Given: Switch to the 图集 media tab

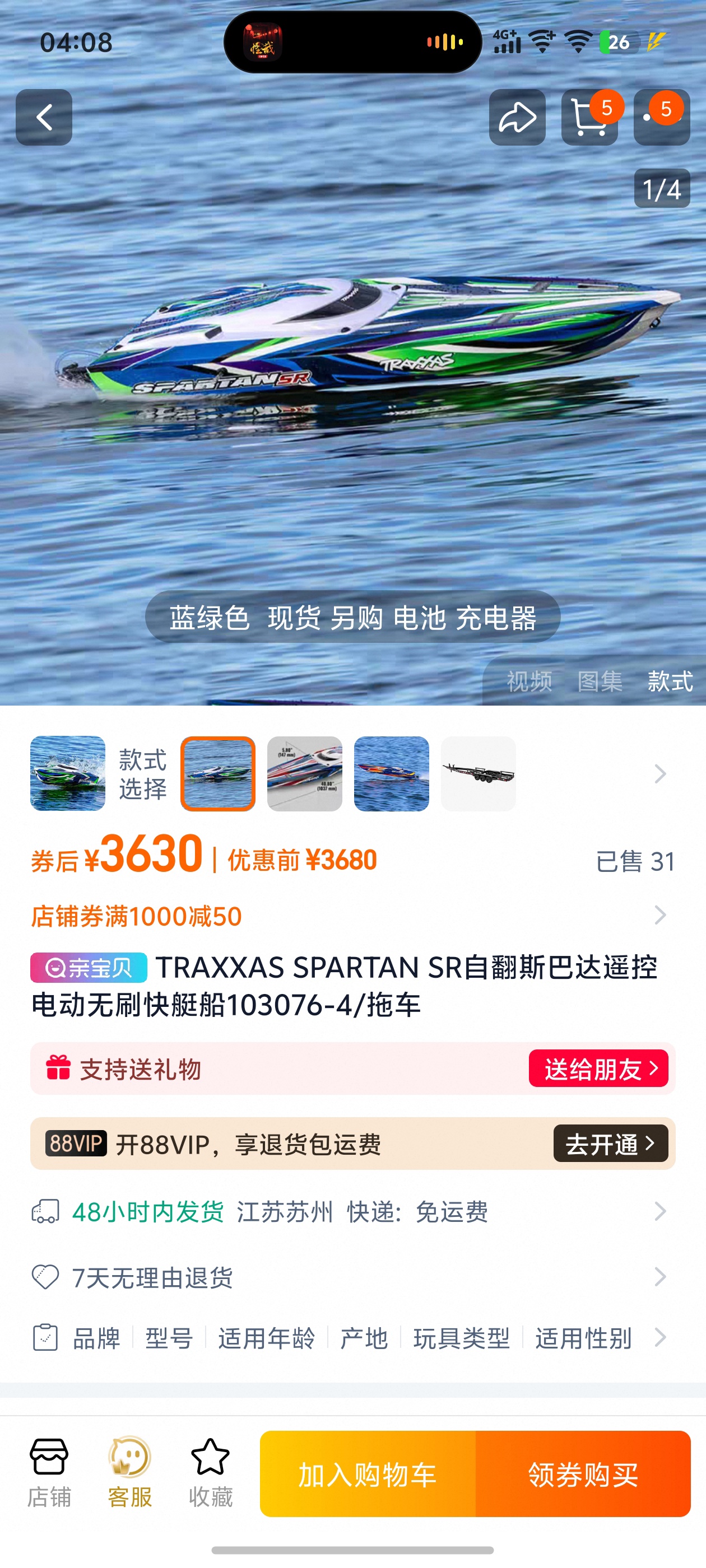Looking at the screenshot, I should (x=600, y=682).
